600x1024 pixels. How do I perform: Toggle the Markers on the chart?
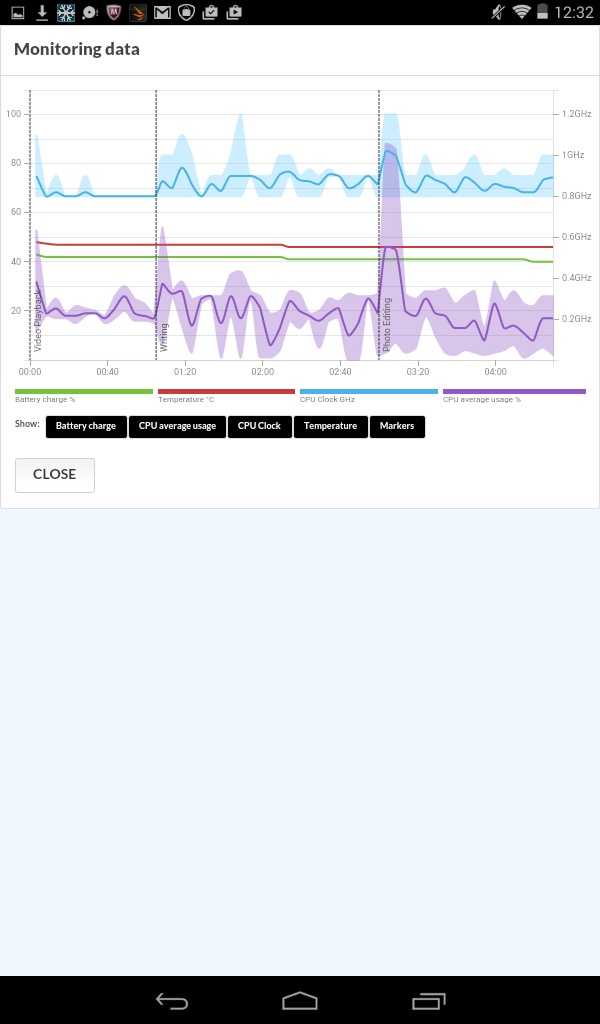pos(397,426)
